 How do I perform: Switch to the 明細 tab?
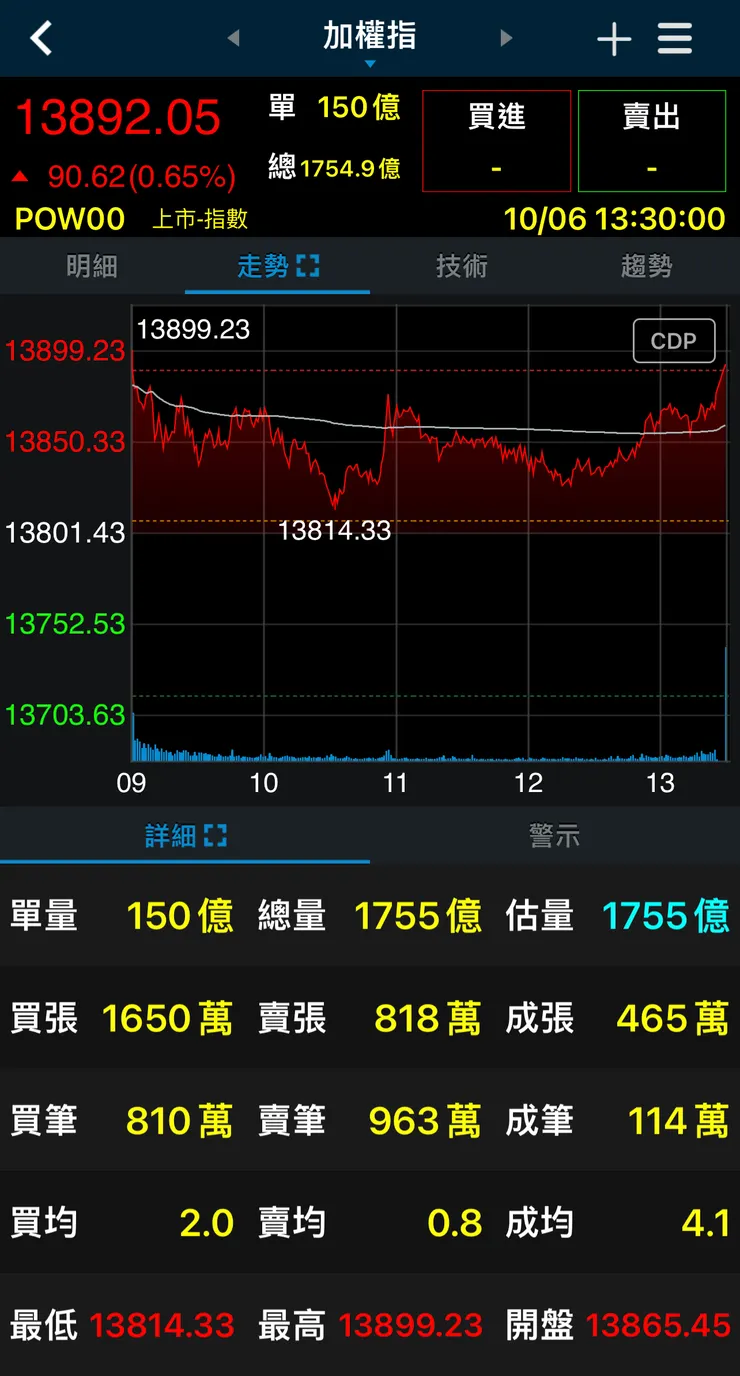point(92,266)
